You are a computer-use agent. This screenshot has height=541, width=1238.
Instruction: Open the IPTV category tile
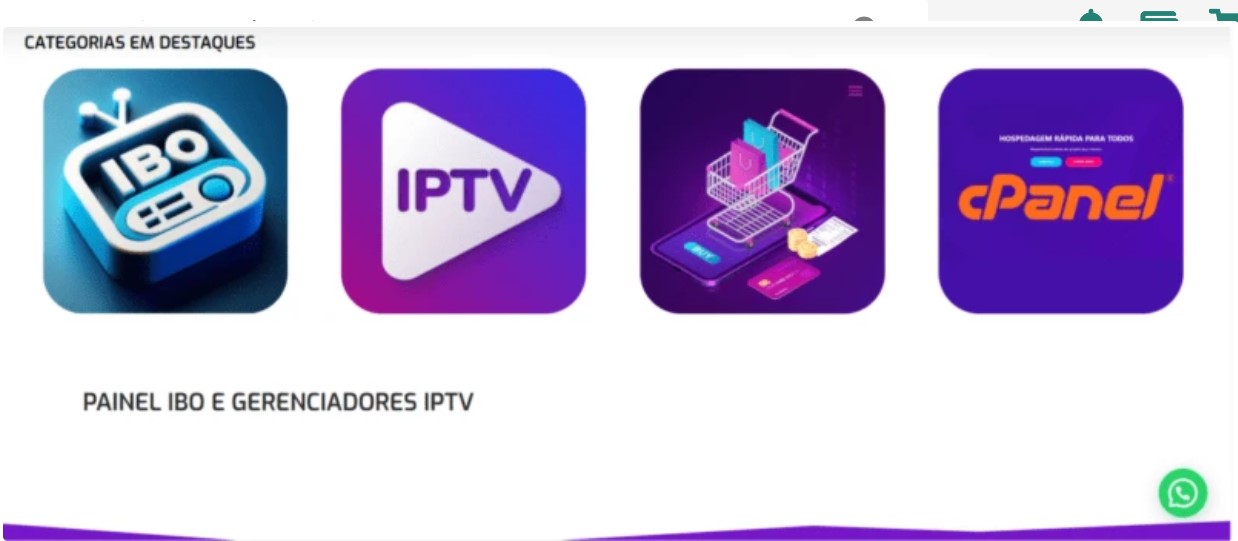click(463, 191)
